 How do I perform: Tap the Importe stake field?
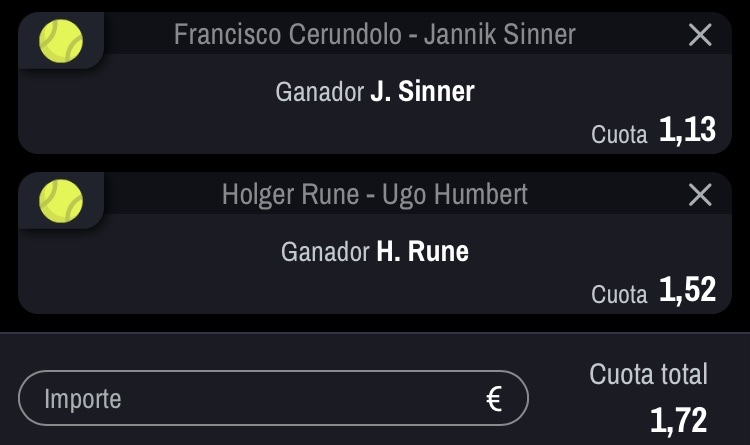pos(273,398)
